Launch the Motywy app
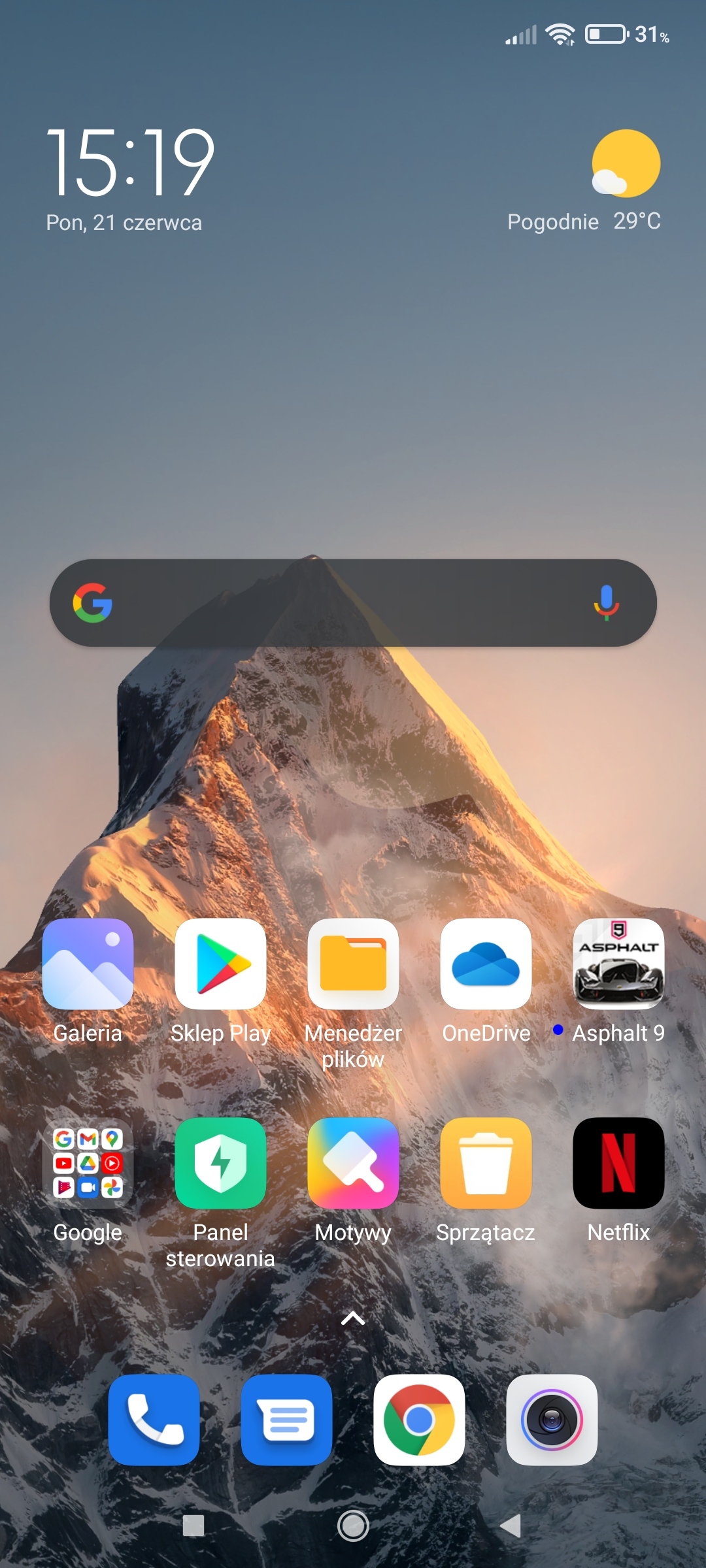The image size is (706, 1568). click(x=353, y=1163)
